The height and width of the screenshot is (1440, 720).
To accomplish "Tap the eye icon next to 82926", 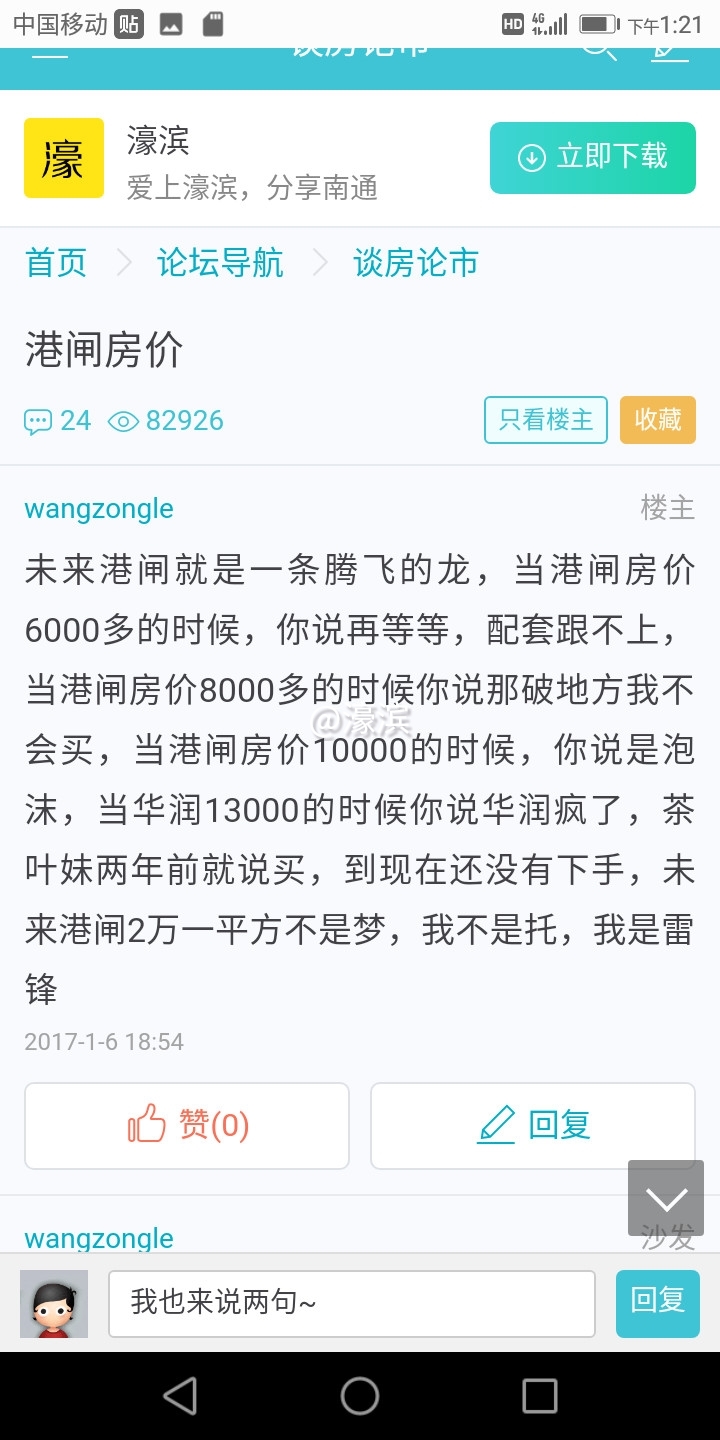I will click(x=123, y=421).
